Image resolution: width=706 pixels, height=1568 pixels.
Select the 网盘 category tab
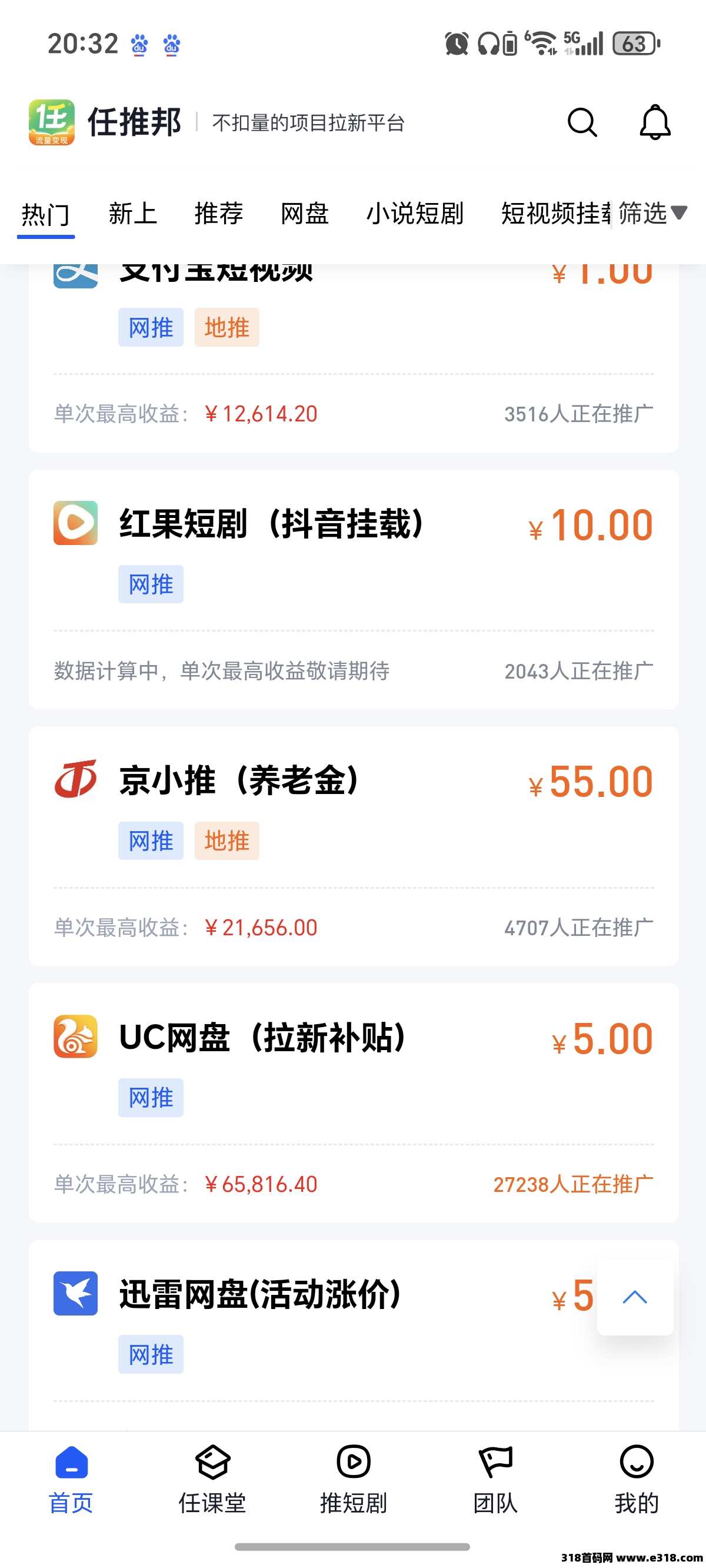[304, 214]
